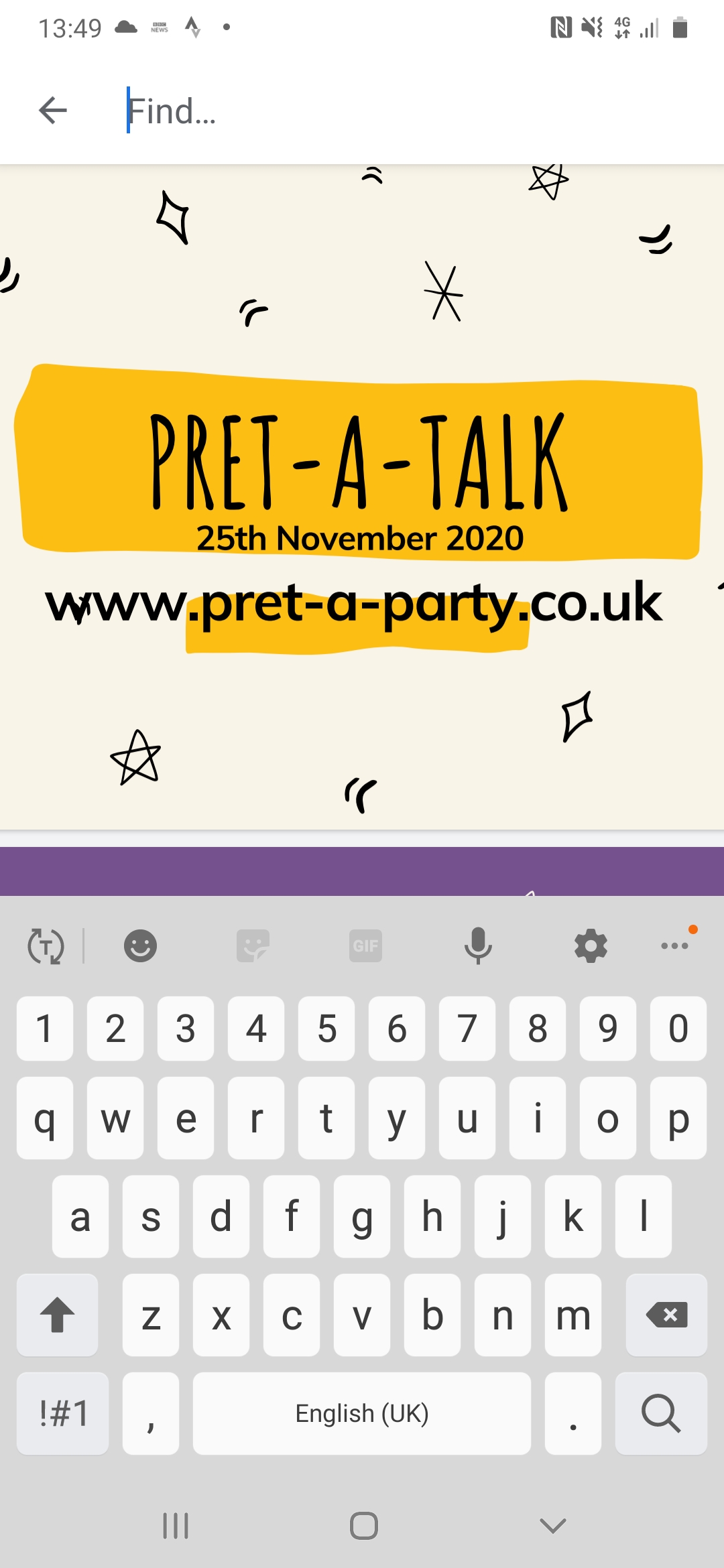
Task: Switch to symbols keyboard layout
Action: (63, 1413)
